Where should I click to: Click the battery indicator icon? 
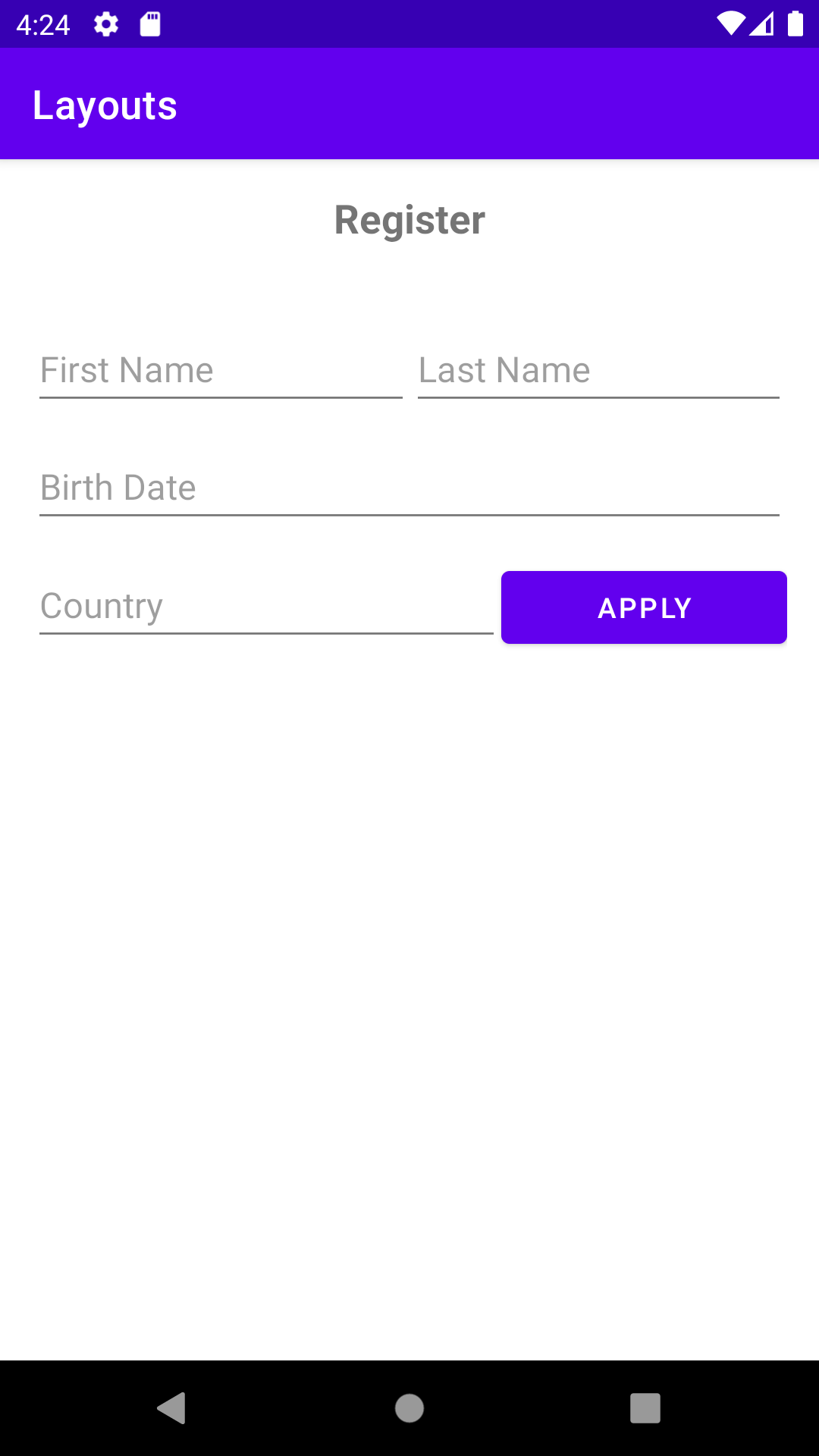coord(797,24)
